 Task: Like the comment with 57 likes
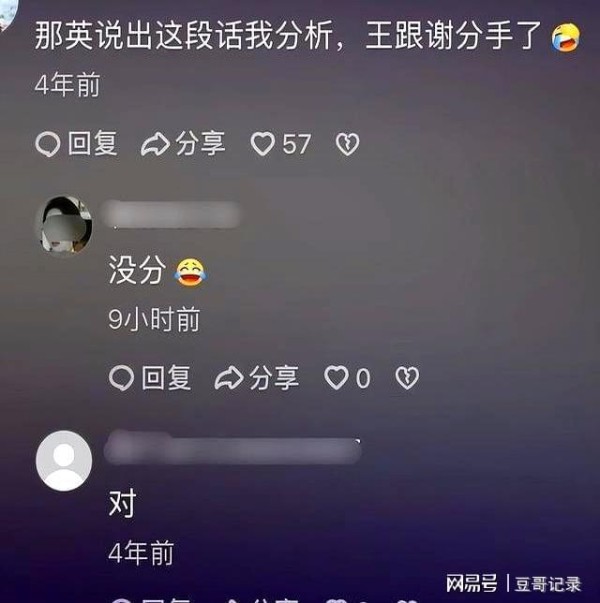tap(263, 145)
